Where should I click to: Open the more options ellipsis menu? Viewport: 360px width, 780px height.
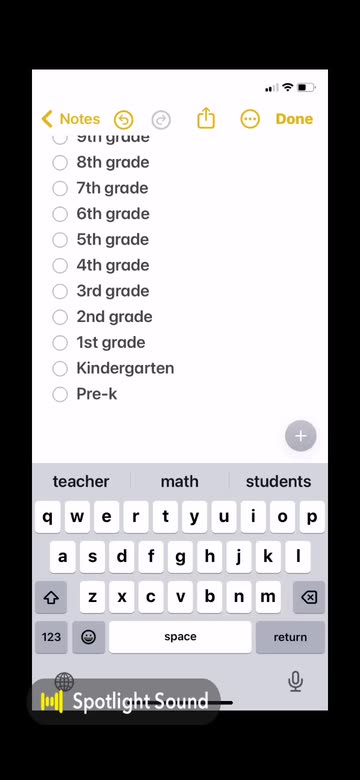click(250, 119)
